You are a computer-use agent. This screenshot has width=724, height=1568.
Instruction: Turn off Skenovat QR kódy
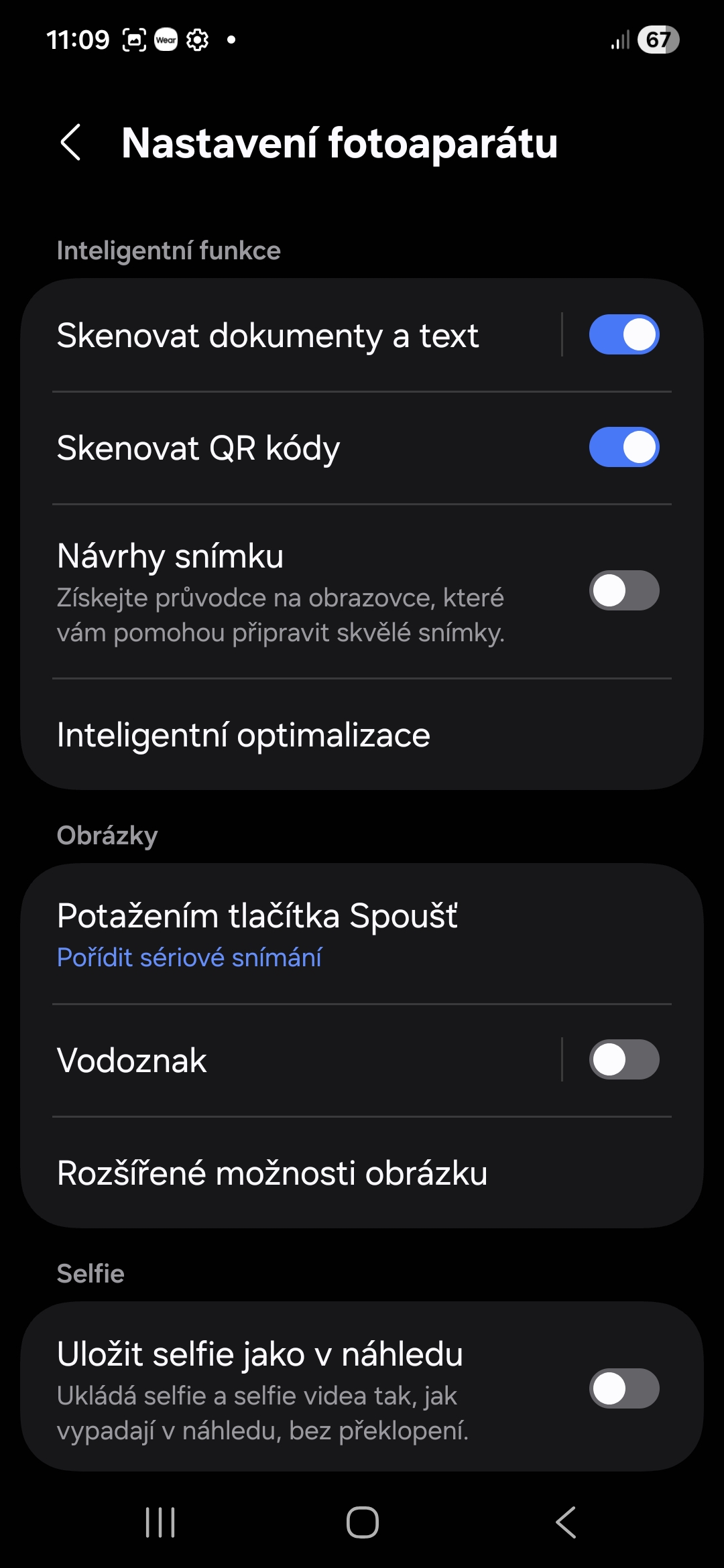tap(623, 448)
